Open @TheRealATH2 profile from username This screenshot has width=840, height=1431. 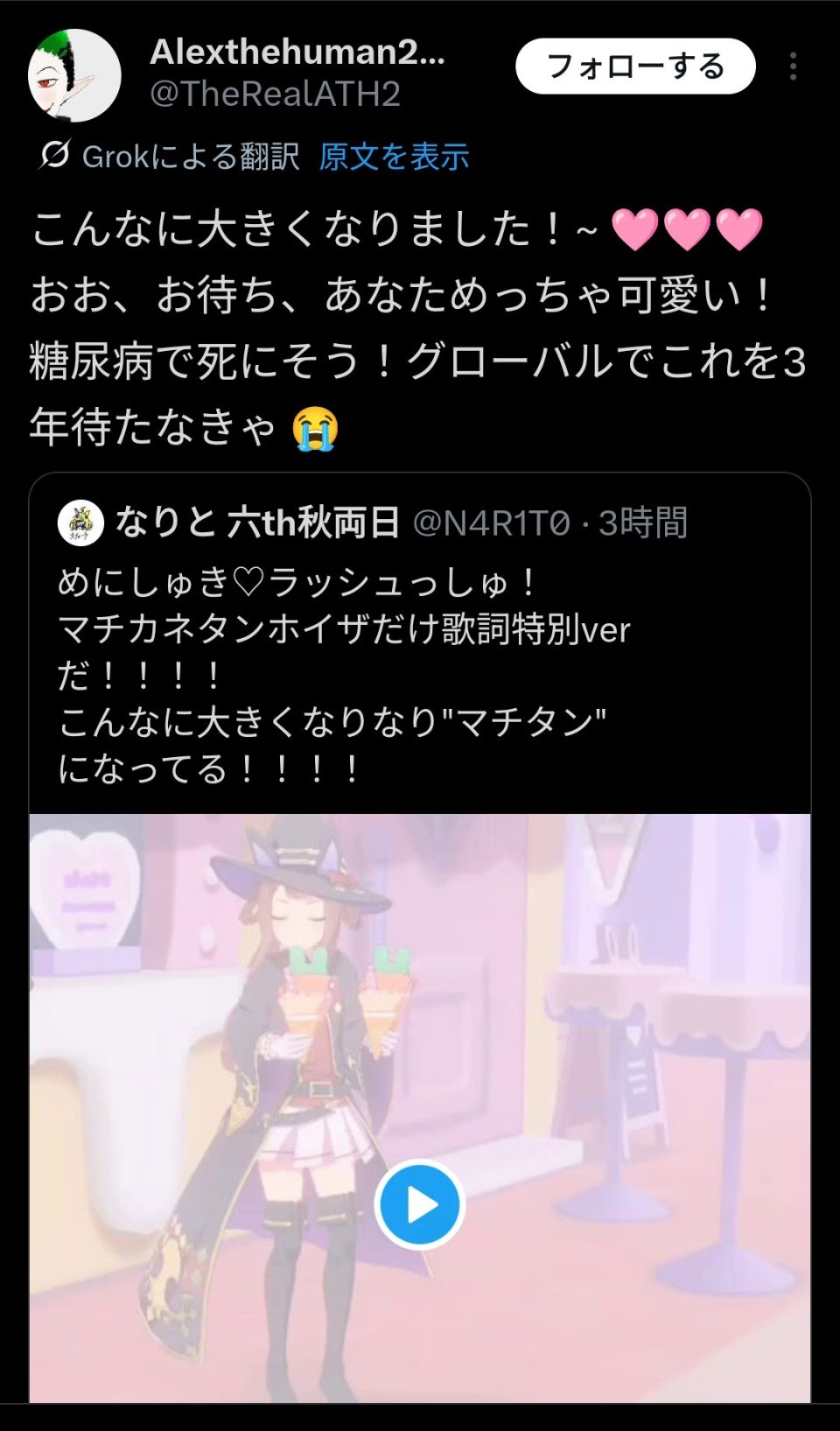(275, 95)
